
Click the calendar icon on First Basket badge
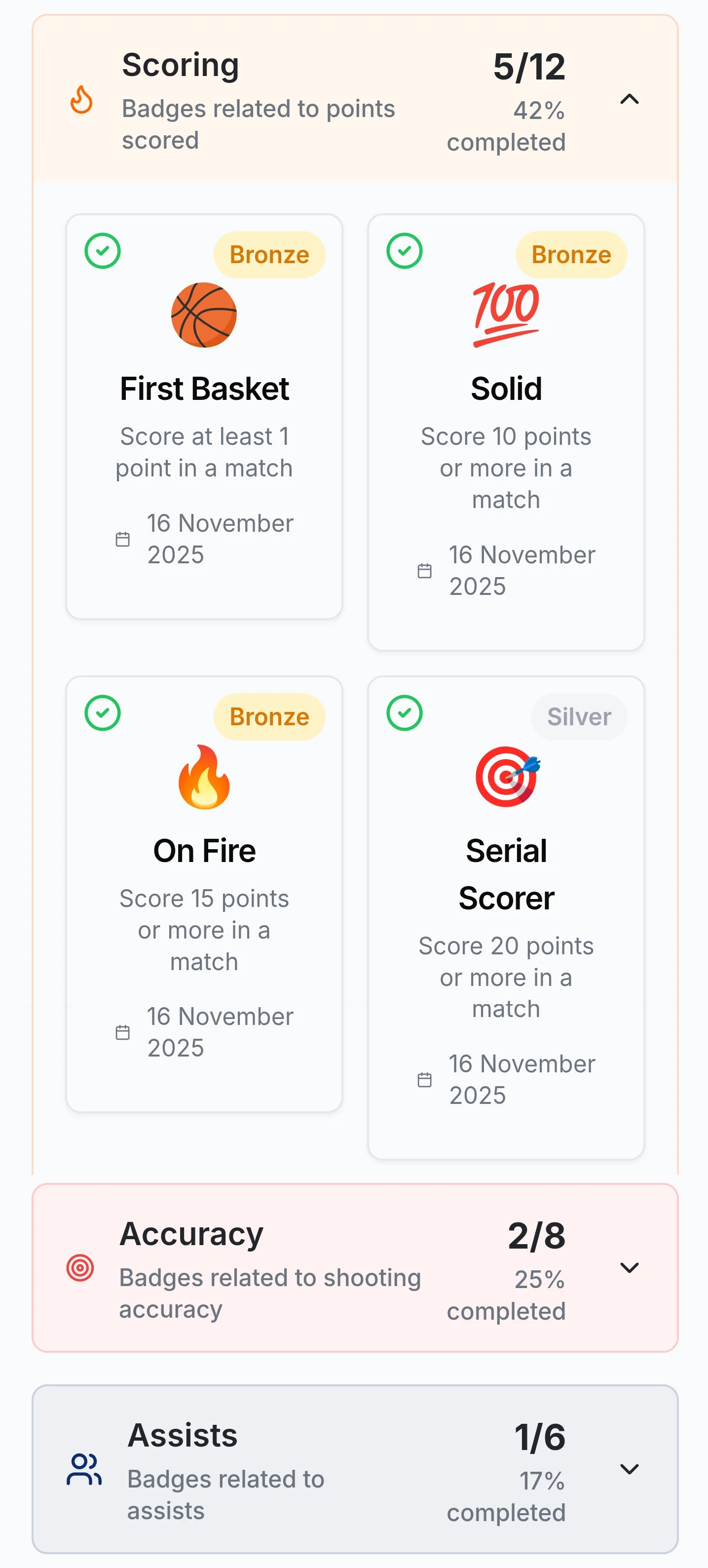[x=123, y=538]
